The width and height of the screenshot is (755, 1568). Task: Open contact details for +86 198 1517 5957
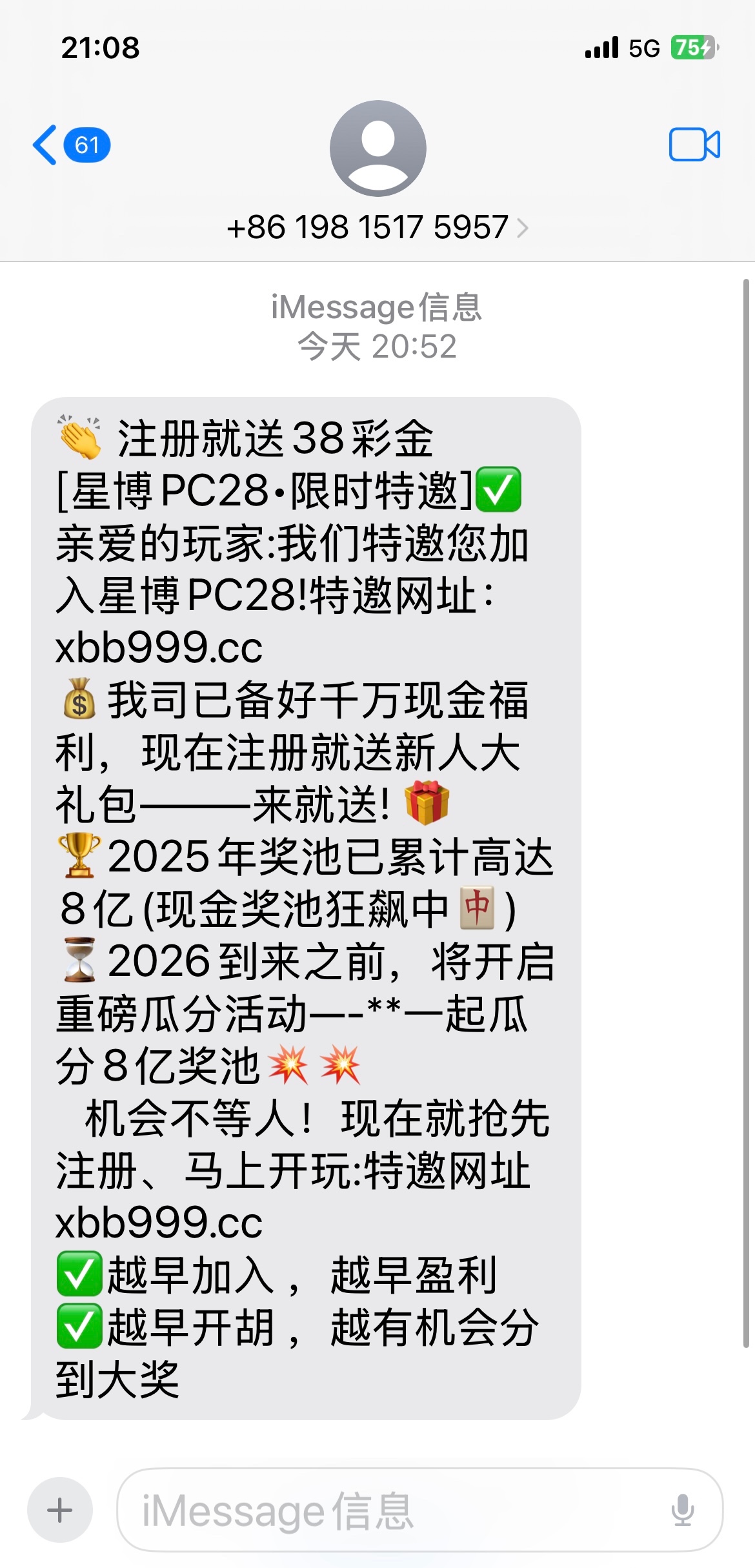377,227
